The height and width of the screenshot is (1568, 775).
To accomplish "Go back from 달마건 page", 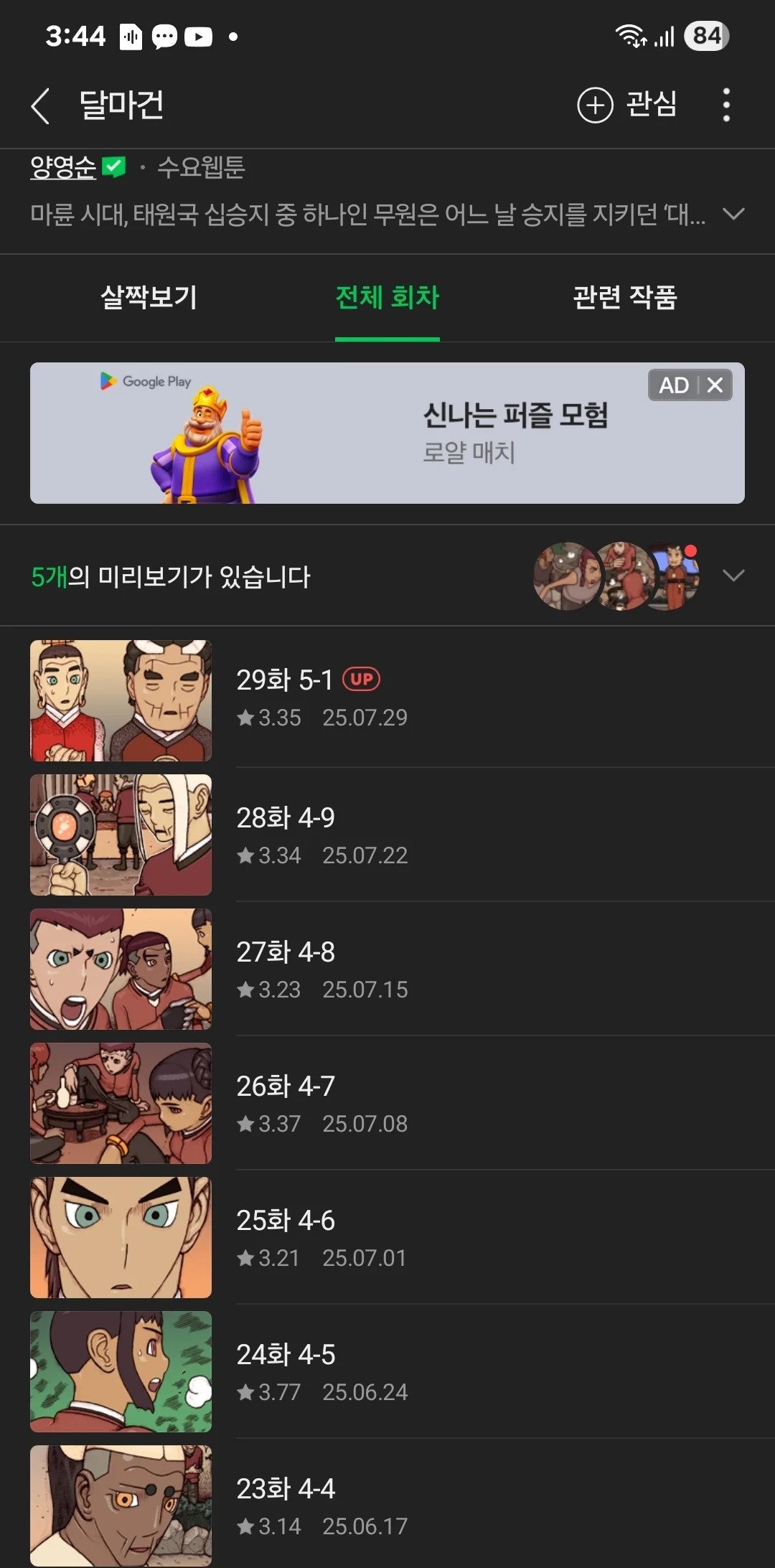I will [x=41, y=105].
